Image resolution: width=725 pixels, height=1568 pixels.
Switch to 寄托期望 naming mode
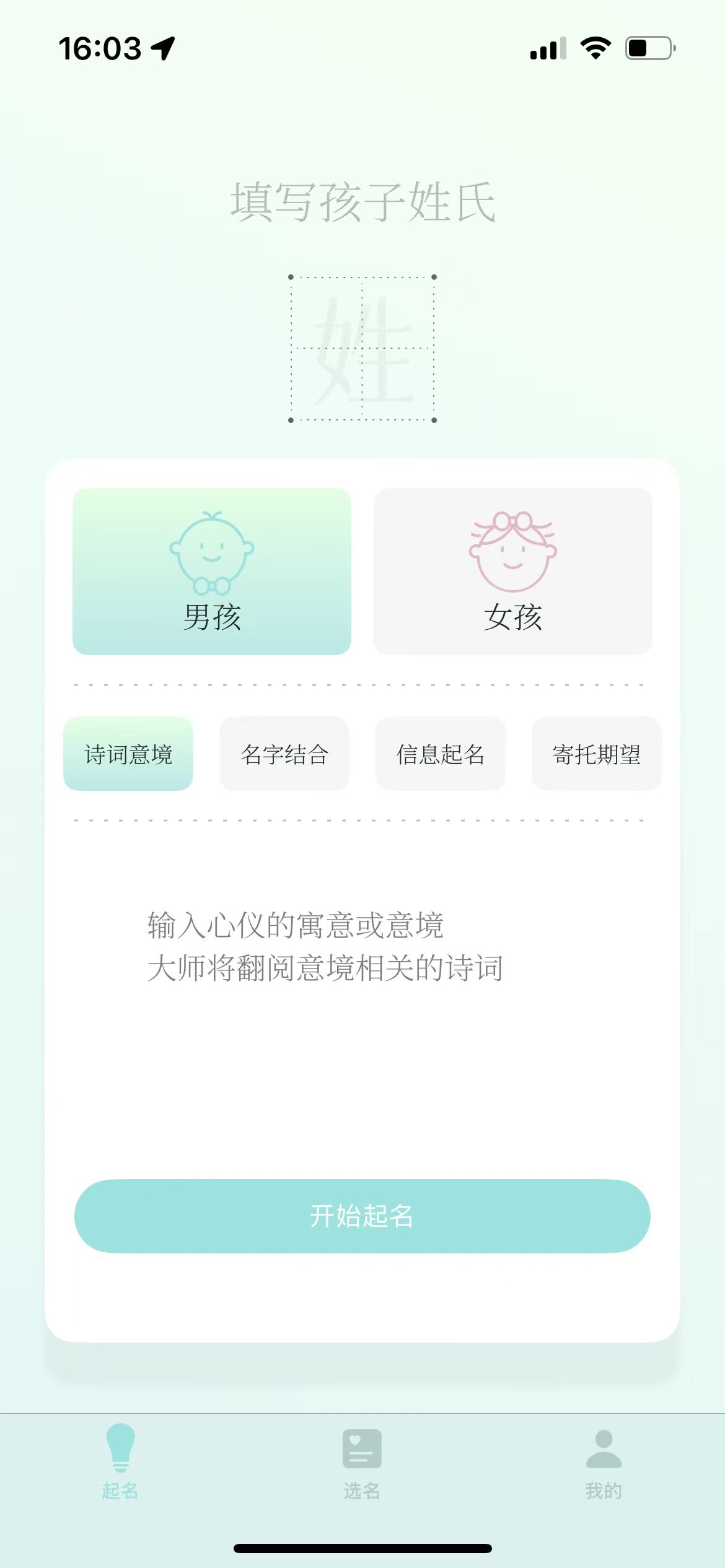click(x=596, y=754)
